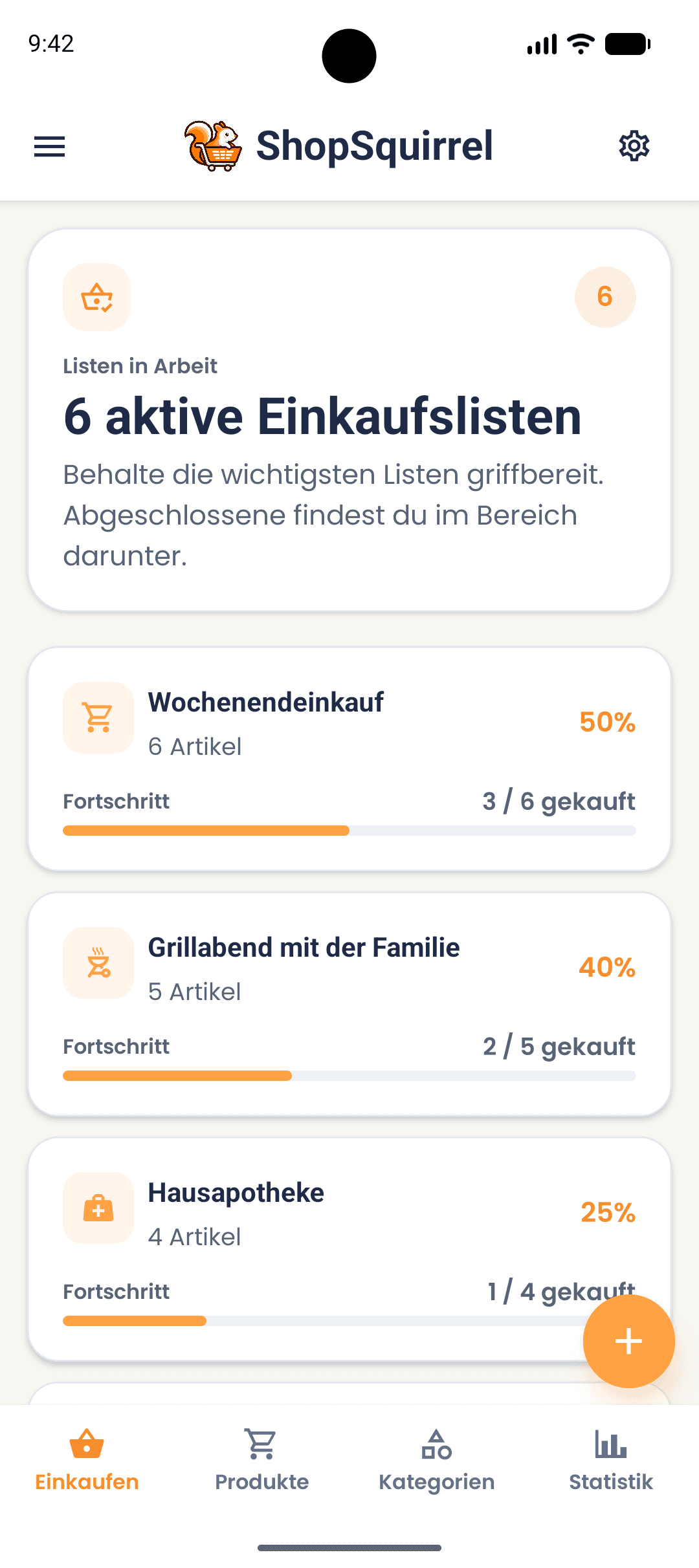Click the 6 aktive Einkaufslisten heading

(x=322, y=417)
